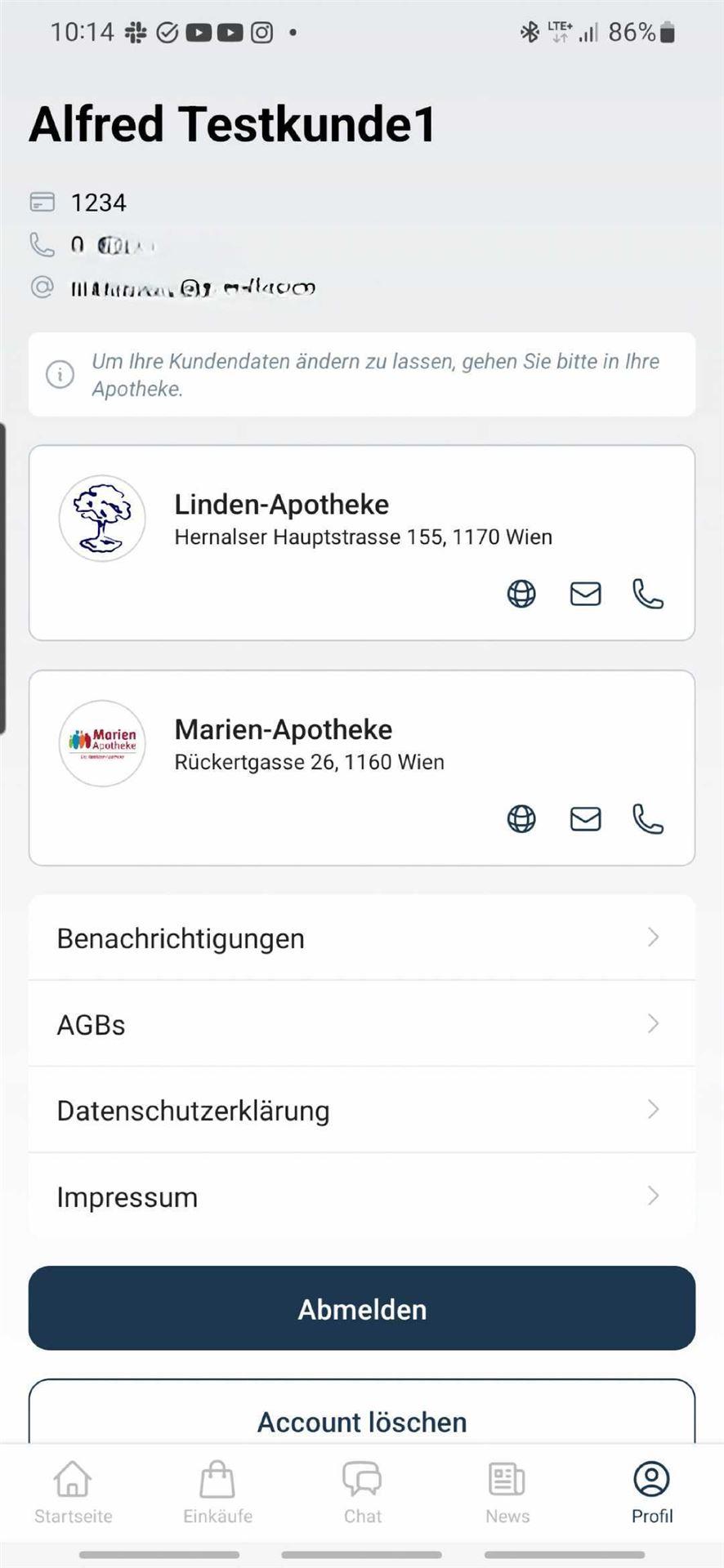Open Linden-Apotheke website globe icon
724x1568 pixels.
(x=521, y=594)
